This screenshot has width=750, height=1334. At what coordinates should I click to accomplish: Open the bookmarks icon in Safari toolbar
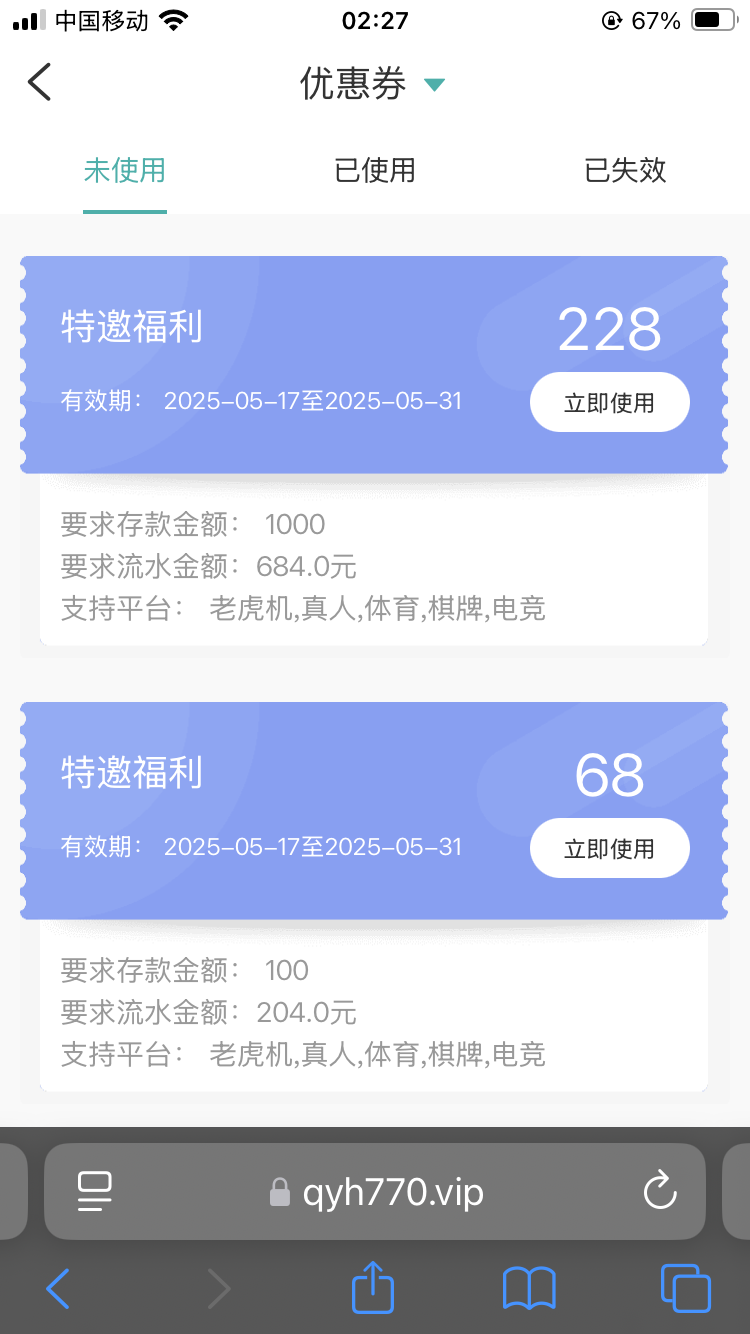point(530,1288)
